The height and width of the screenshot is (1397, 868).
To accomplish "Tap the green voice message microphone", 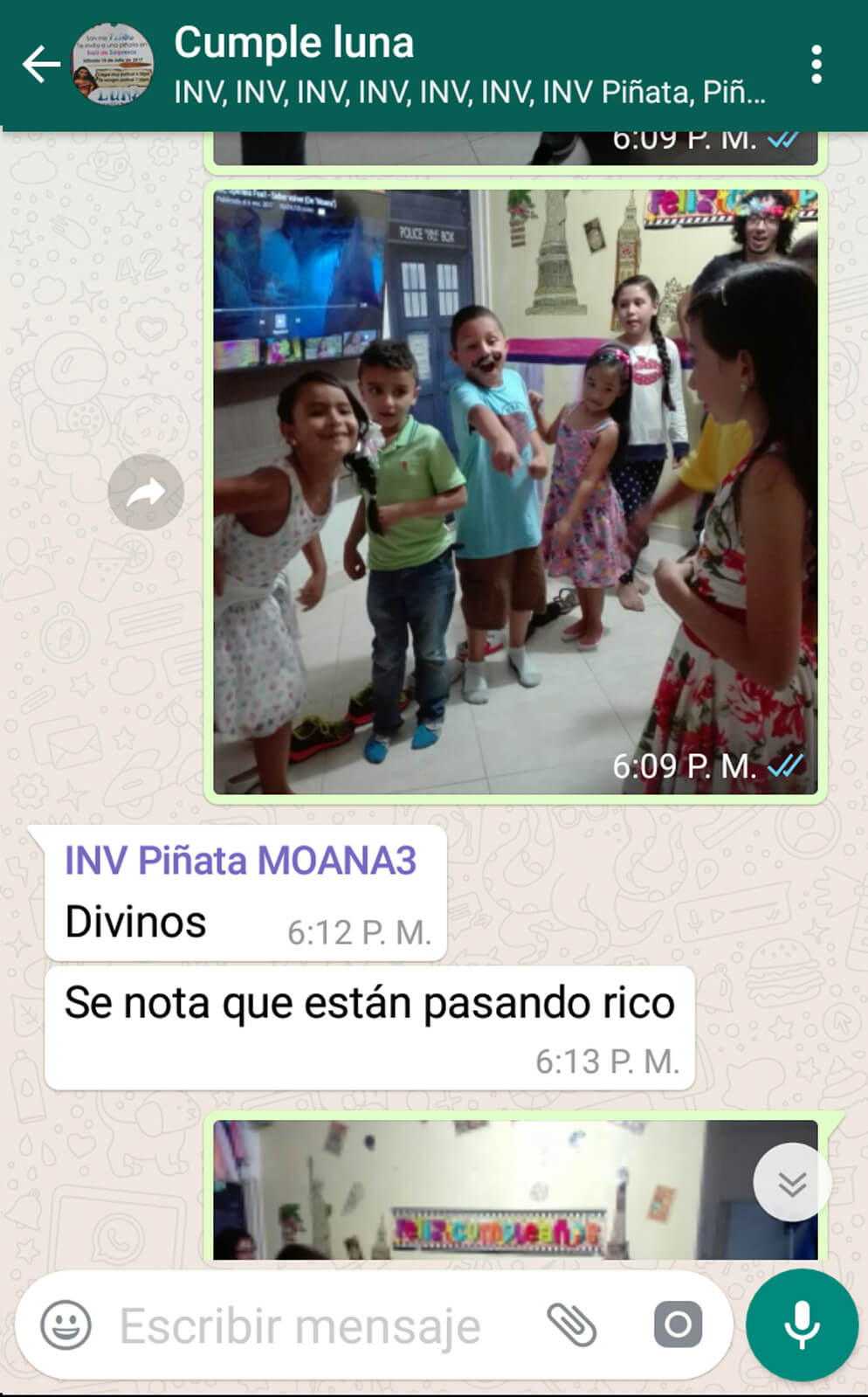I will [802, 1324].
